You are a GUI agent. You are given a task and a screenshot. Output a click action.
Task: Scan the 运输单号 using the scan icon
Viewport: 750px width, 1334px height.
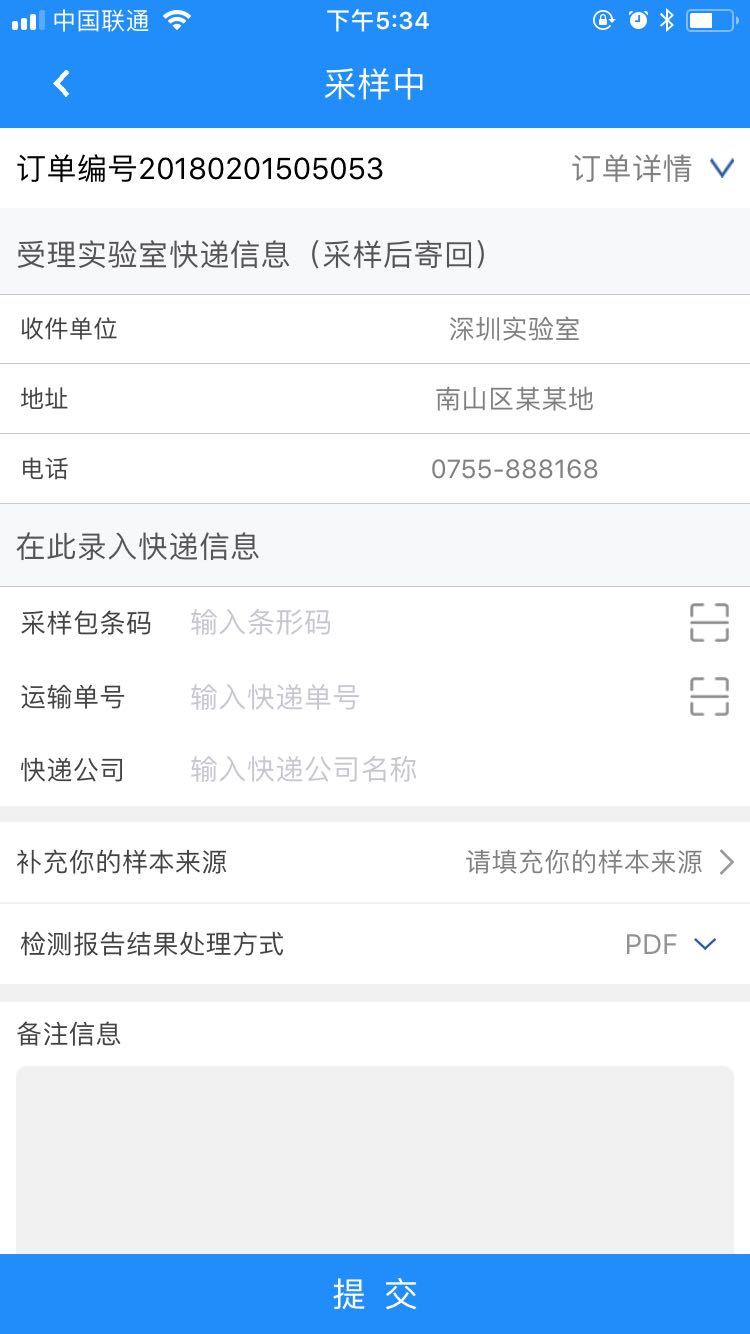click(708, 696)
